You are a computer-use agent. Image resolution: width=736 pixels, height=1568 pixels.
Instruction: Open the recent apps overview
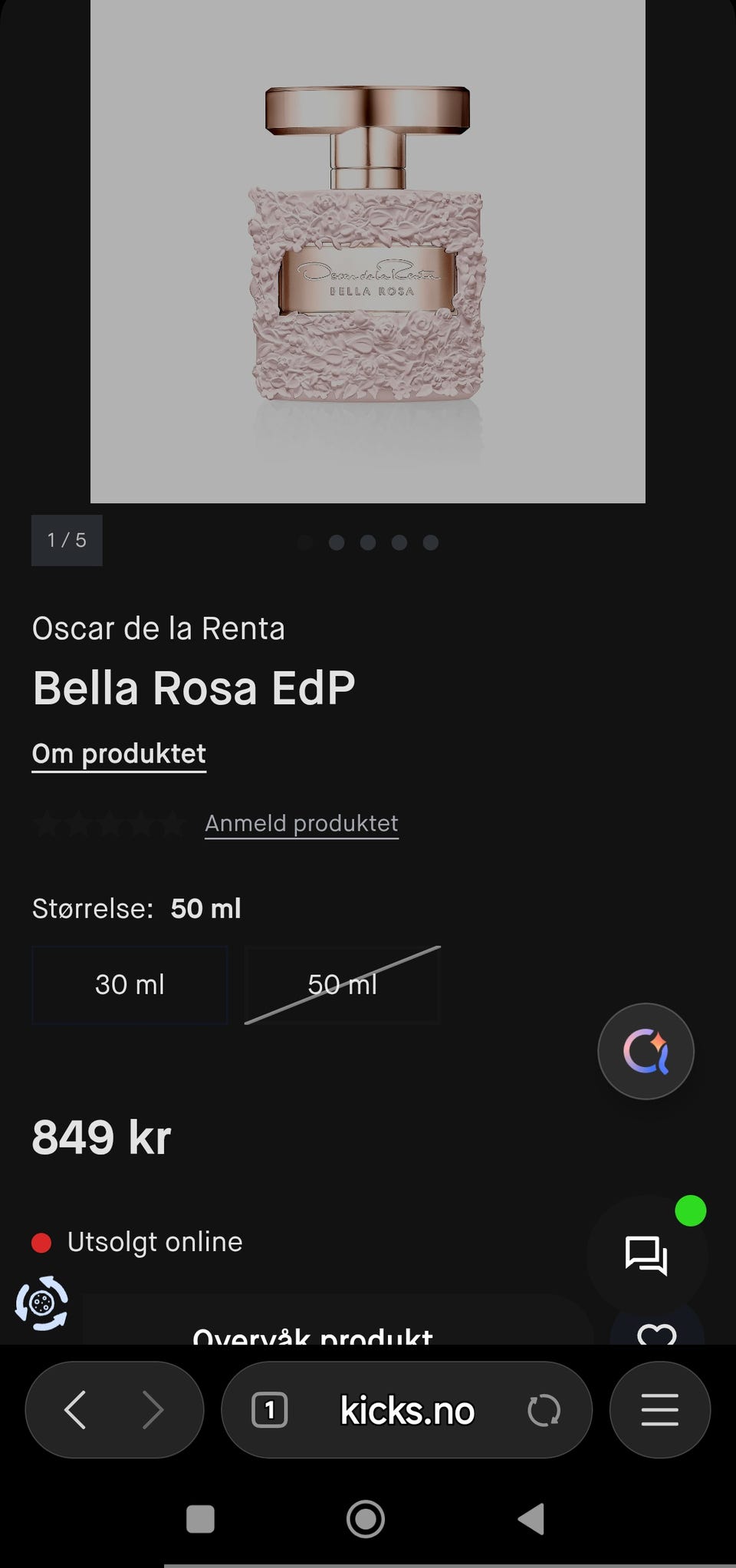point(201,1519)
